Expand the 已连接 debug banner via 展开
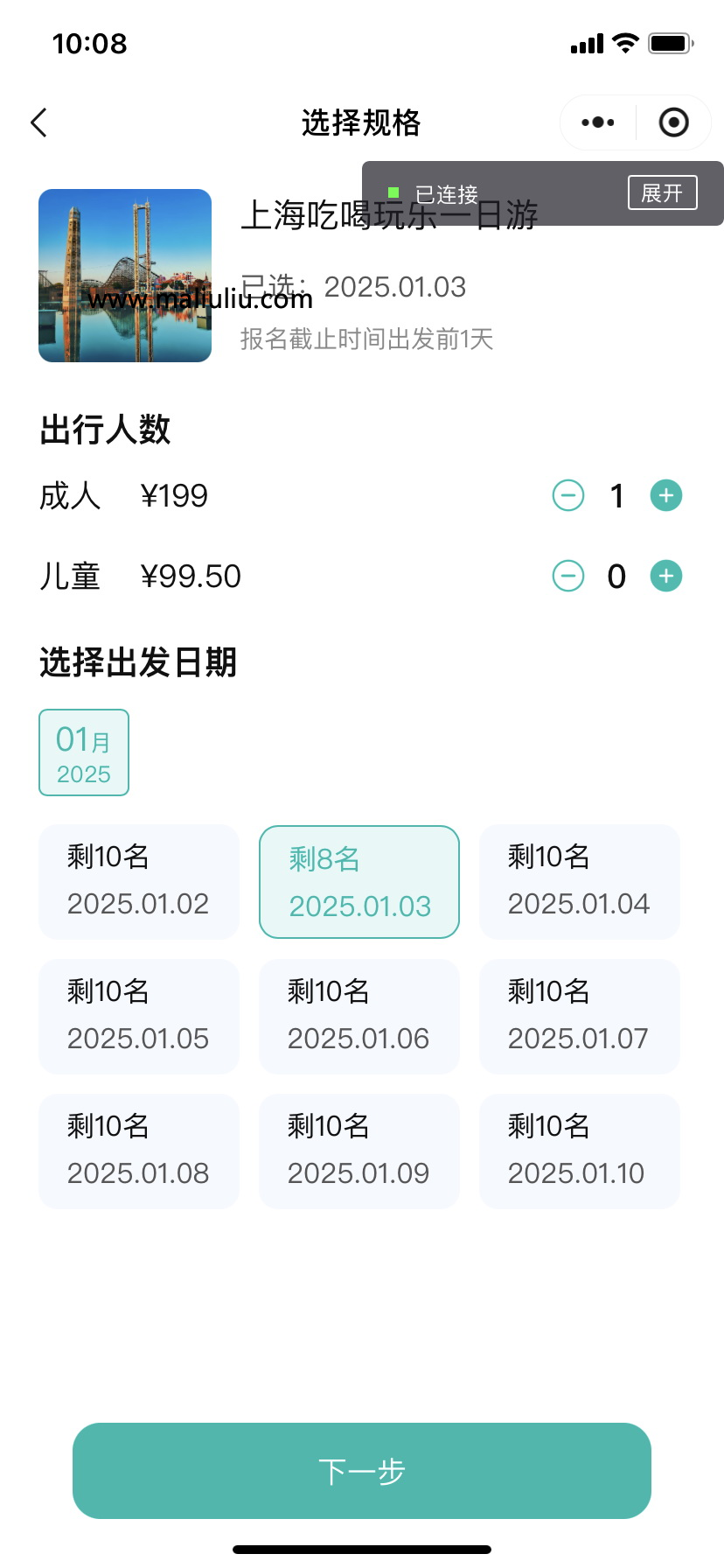This screenshot has width=724, height=1568. [x=662, y=192]
